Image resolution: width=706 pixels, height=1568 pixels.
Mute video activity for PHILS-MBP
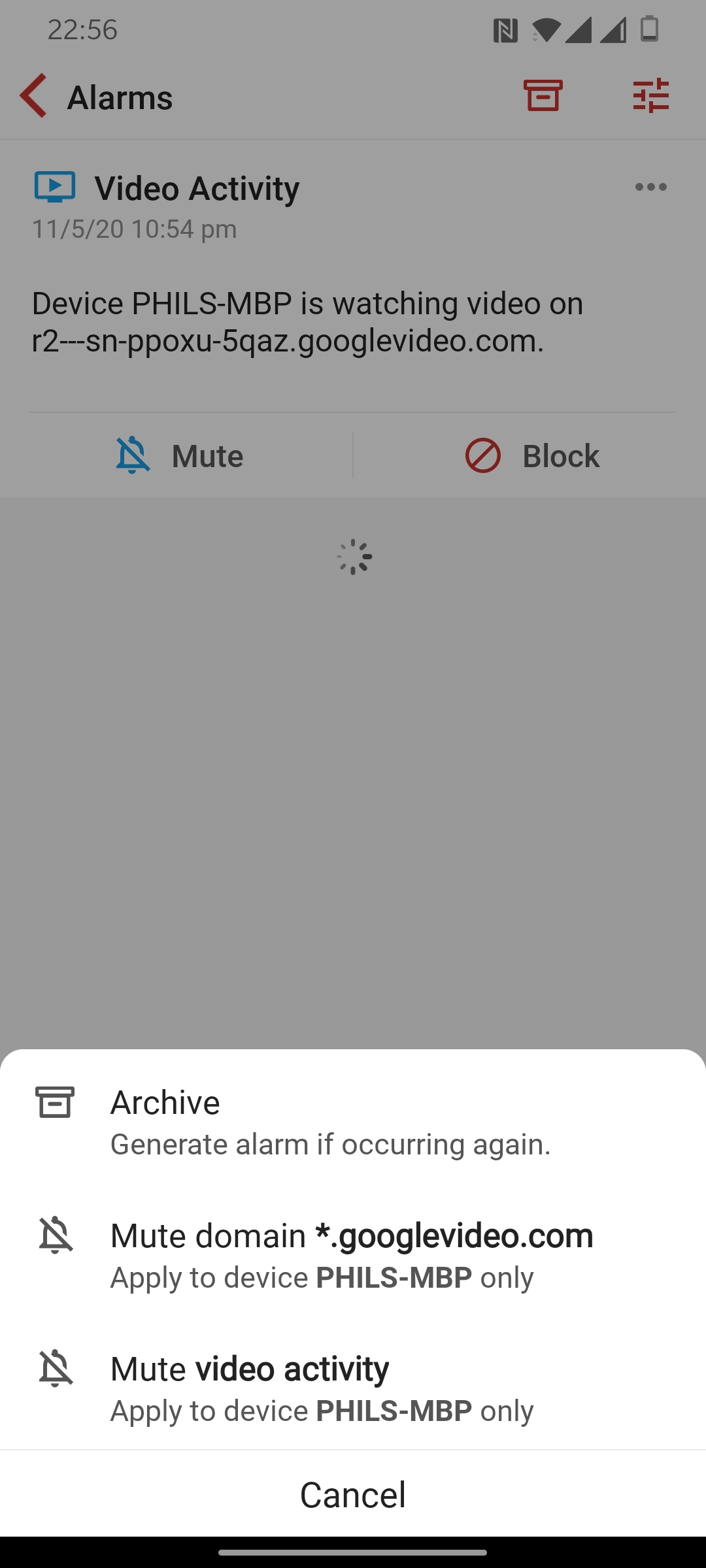pos(353,1388)
